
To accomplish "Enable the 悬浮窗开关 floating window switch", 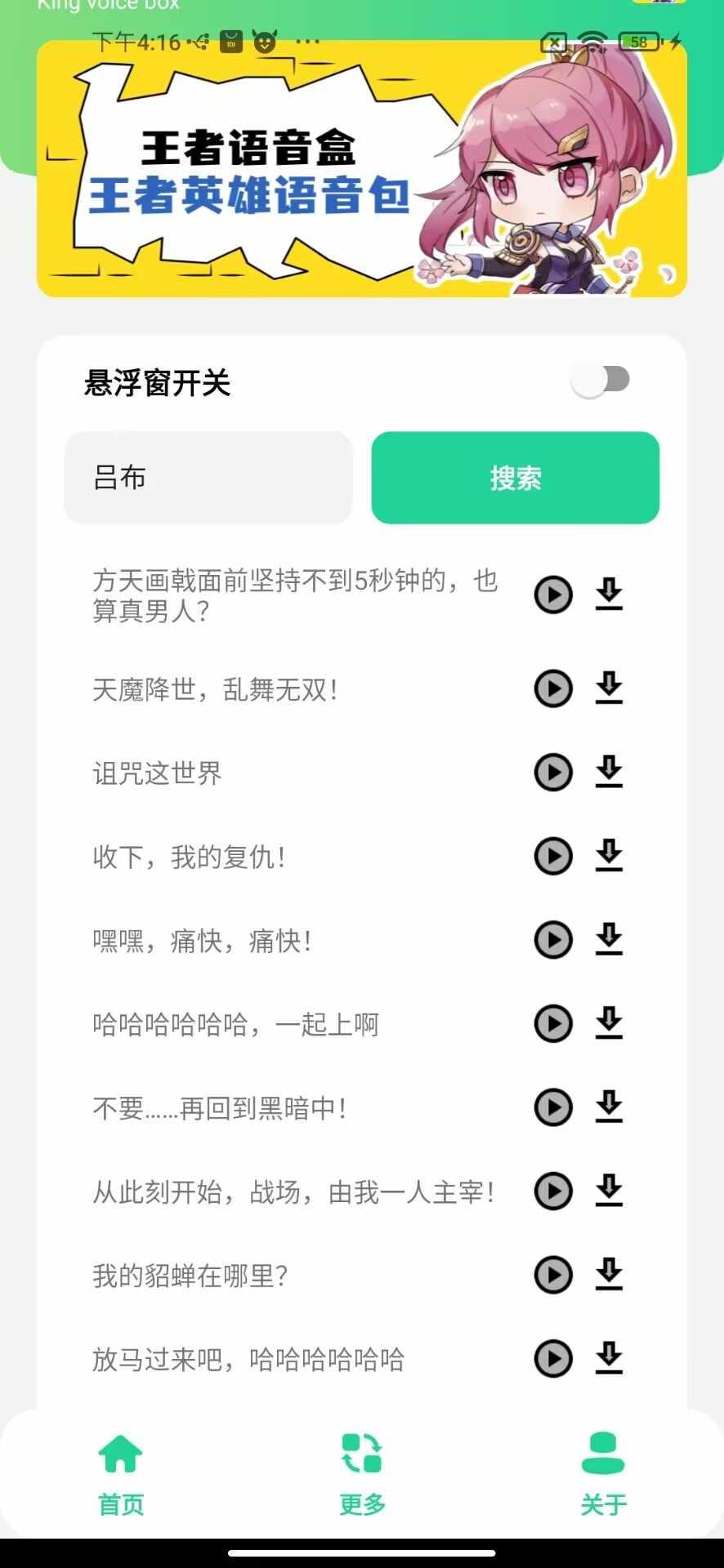I will [x=602, y=380].
